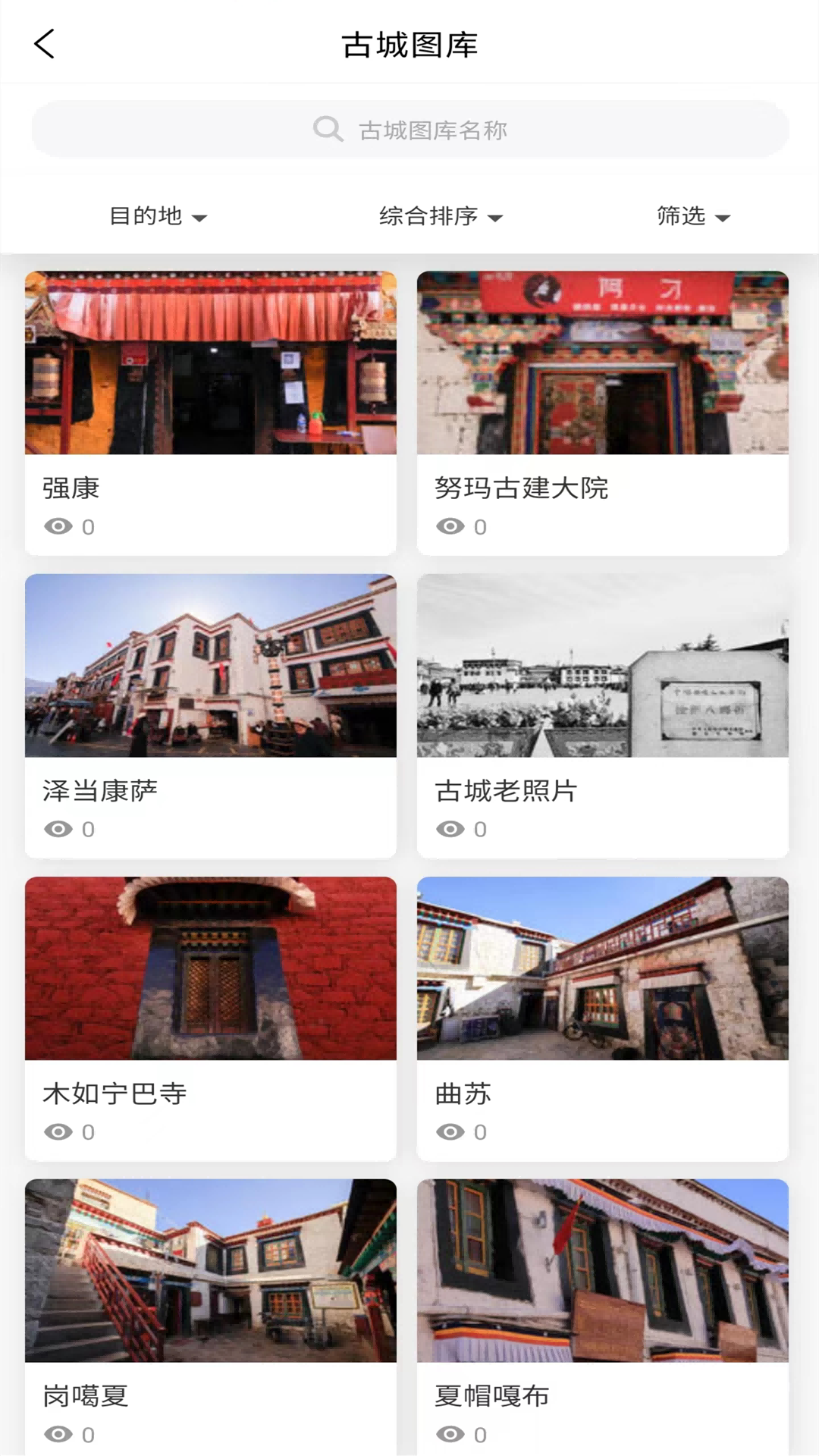Open the 筛选 filter dropdown
This screenshot has height=1456, width=819.
(693, 216)
